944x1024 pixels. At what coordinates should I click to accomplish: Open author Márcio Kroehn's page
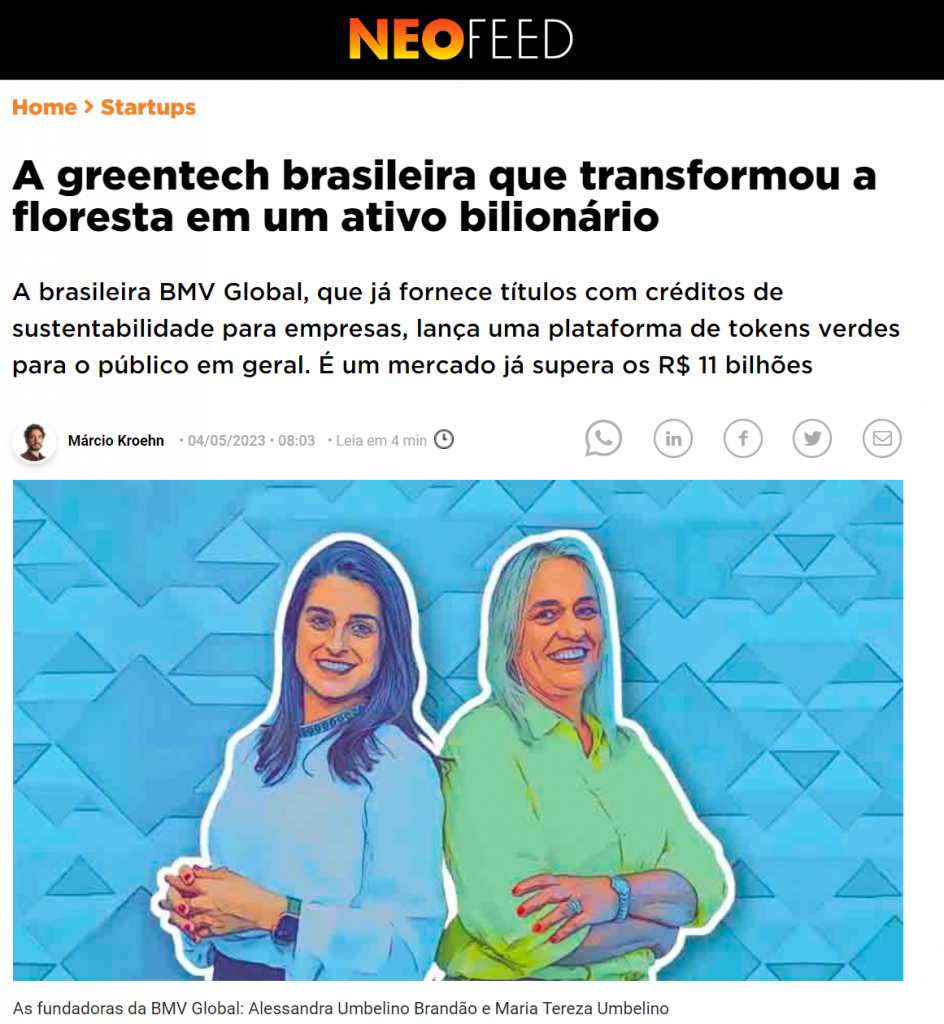coord(115,440)
